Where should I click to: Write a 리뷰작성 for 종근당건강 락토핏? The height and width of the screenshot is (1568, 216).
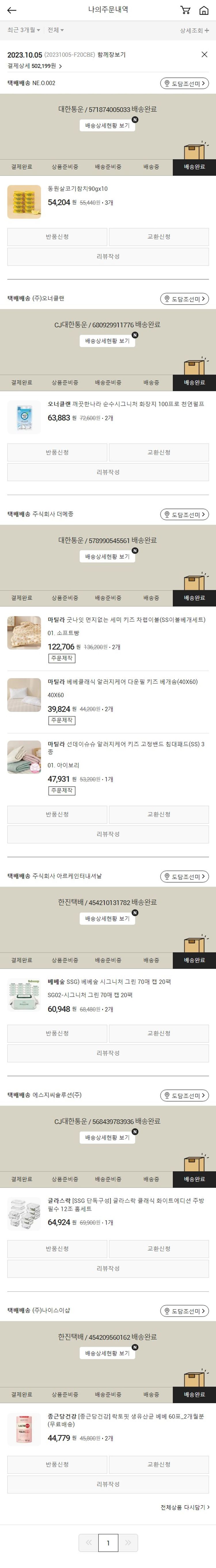108,1484
